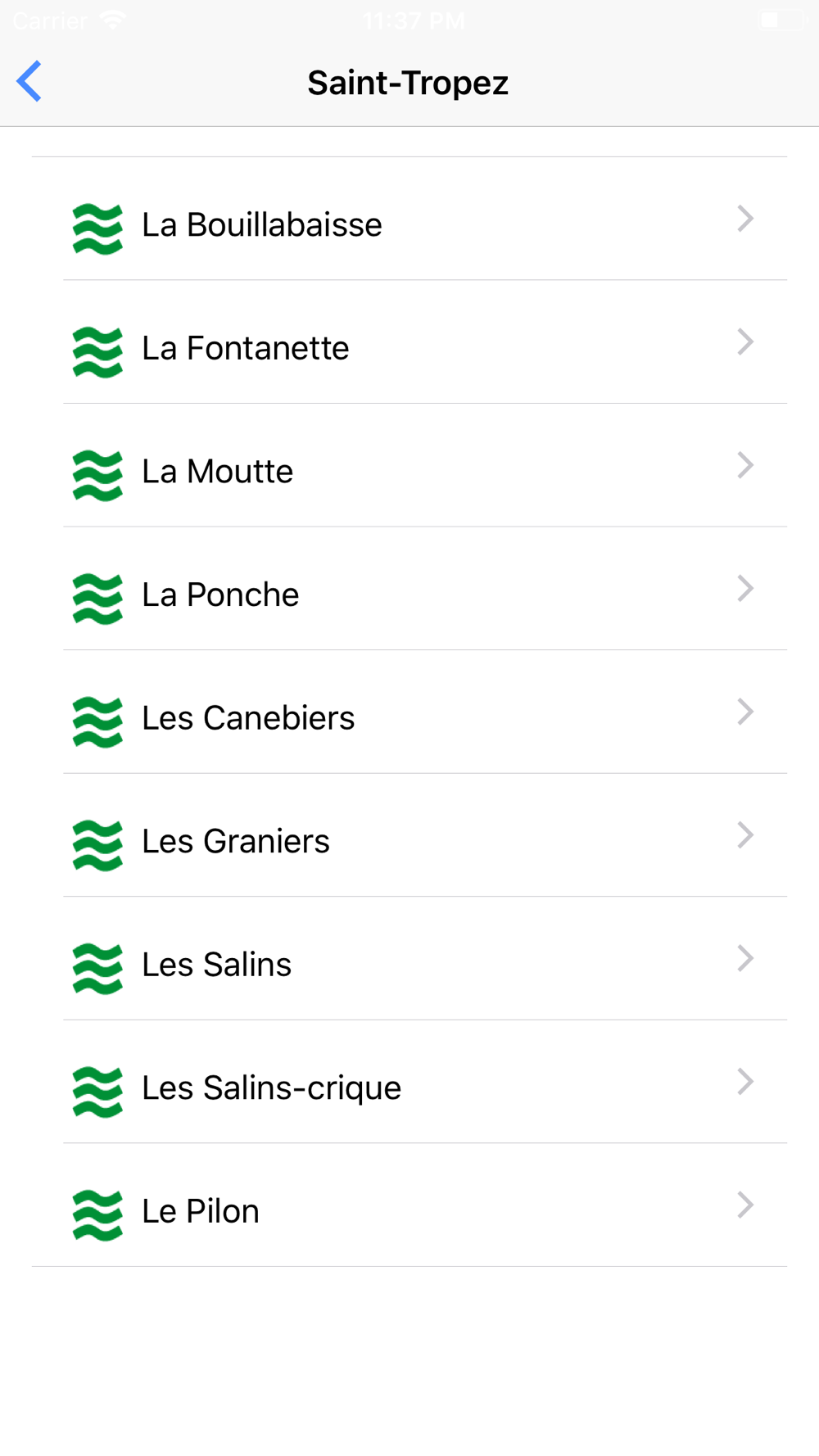Open the Les Salins beach page

[409, 958]
